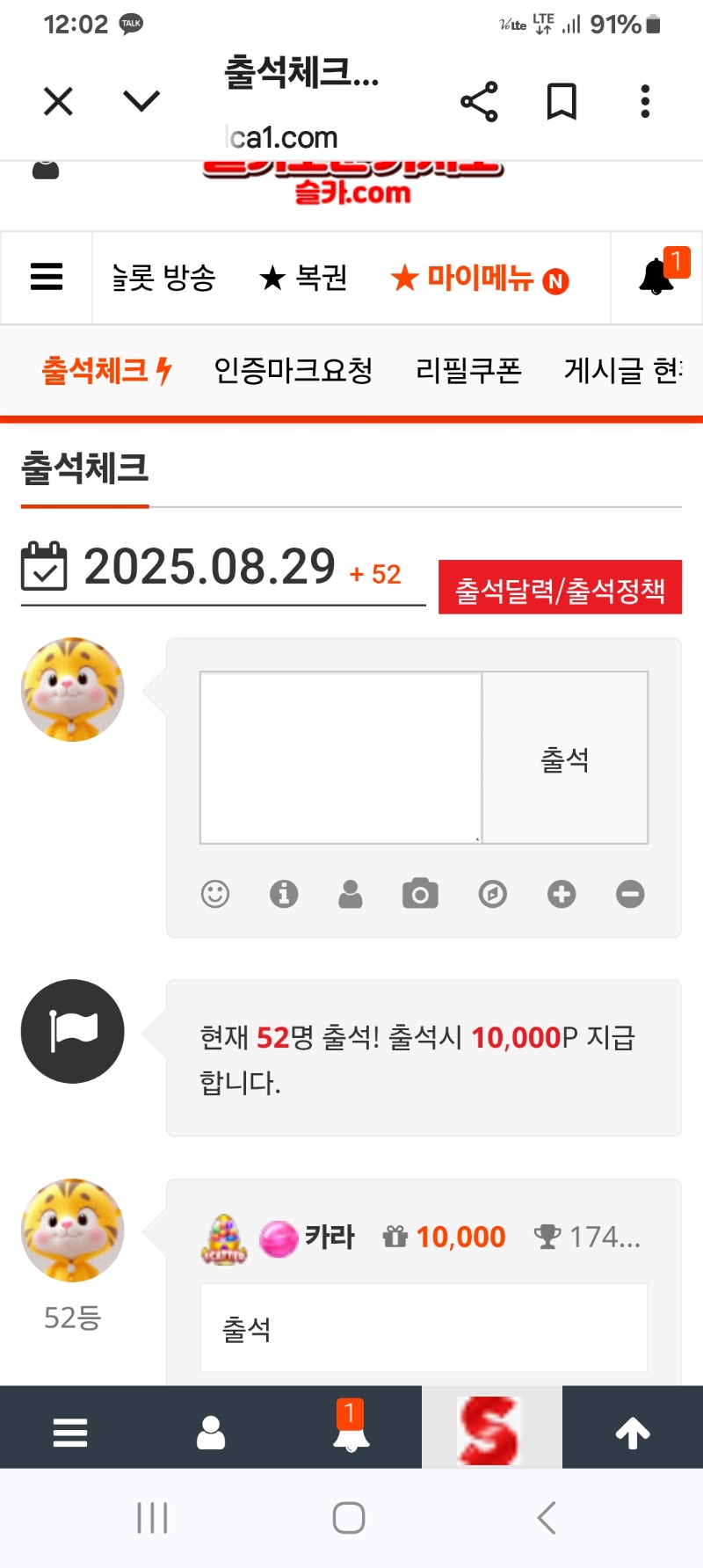Submit attendance with the 출석 button

[565, 758]
